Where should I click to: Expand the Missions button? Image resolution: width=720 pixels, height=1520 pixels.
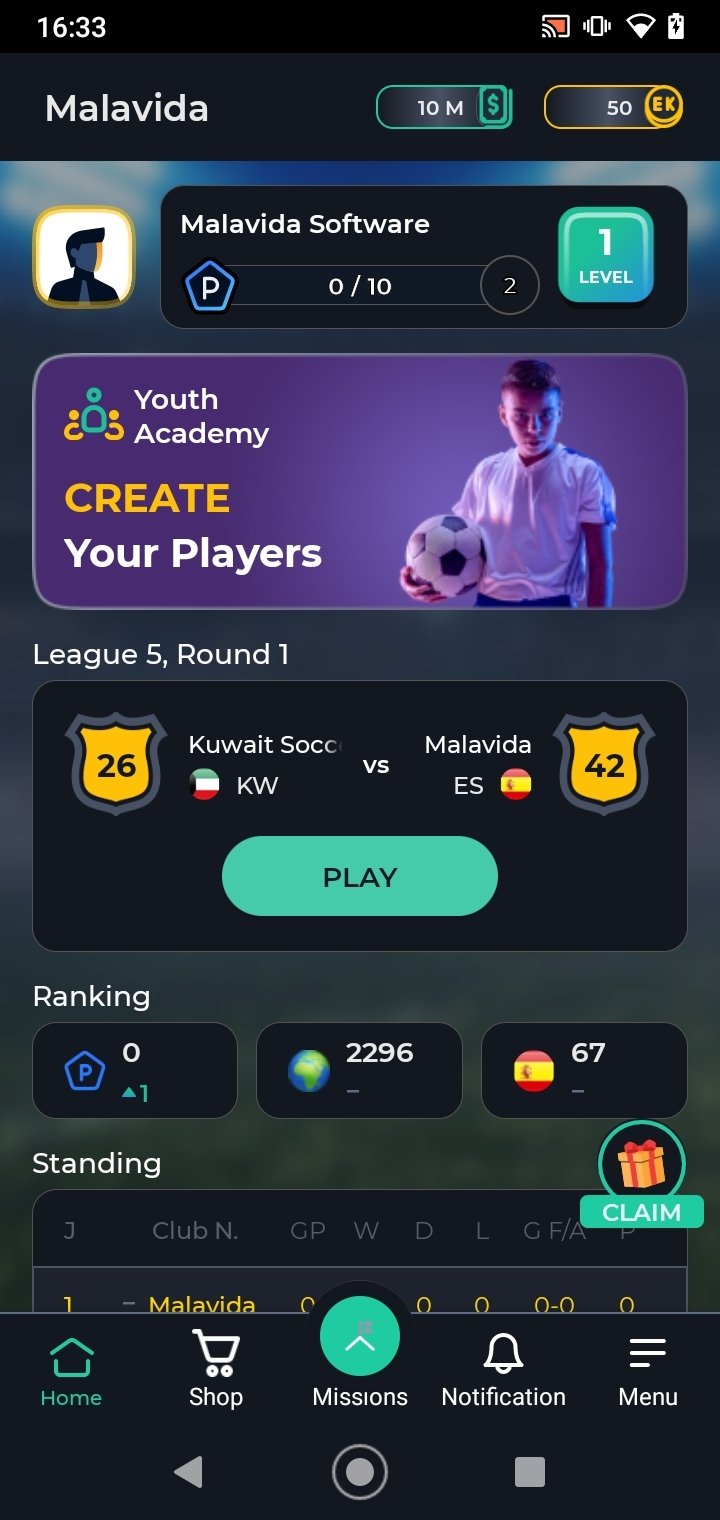click(x=360, y=1337)
